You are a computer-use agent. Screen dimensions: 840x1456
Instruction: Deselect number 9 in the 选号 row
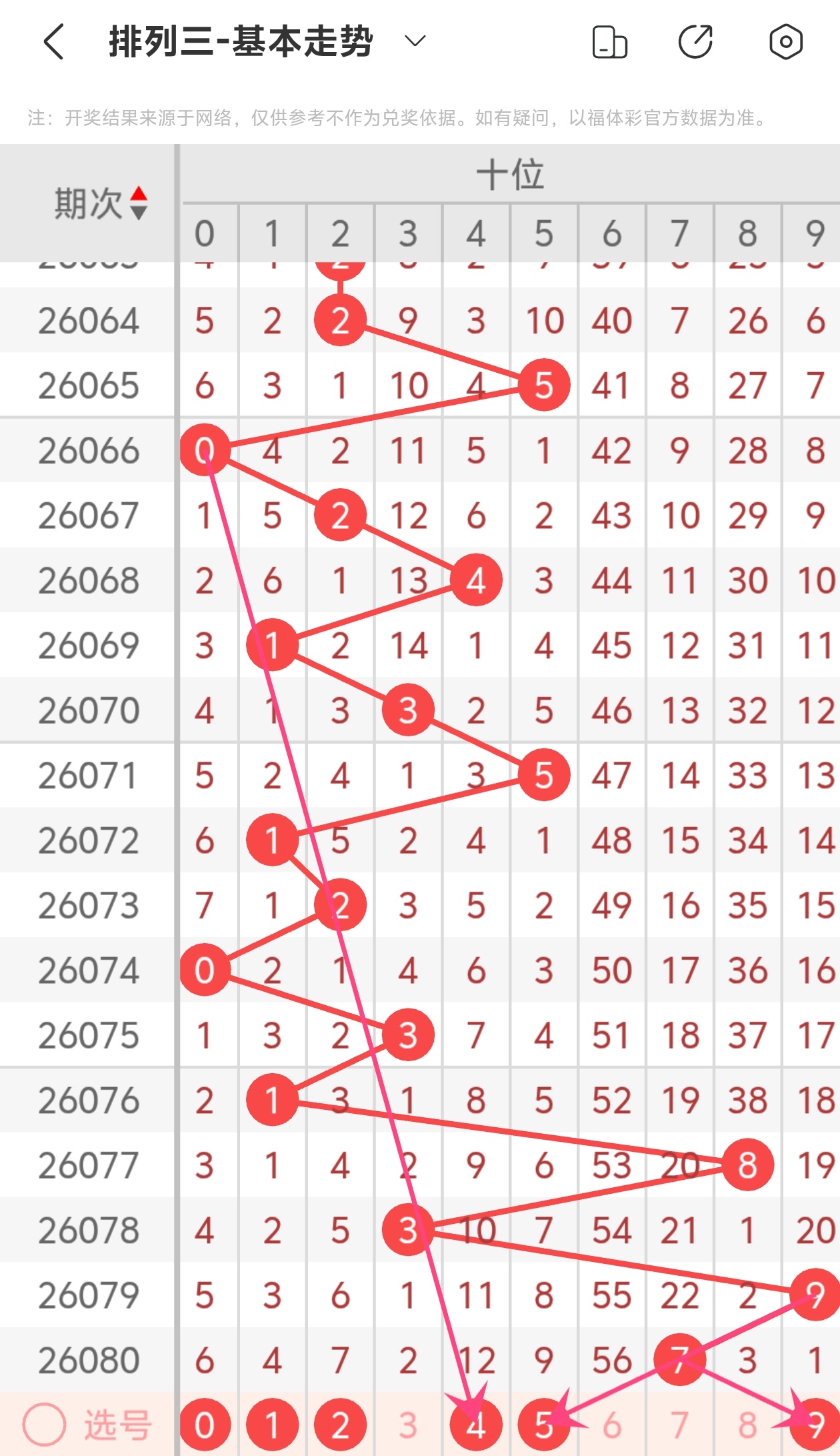coord(815,1425)
